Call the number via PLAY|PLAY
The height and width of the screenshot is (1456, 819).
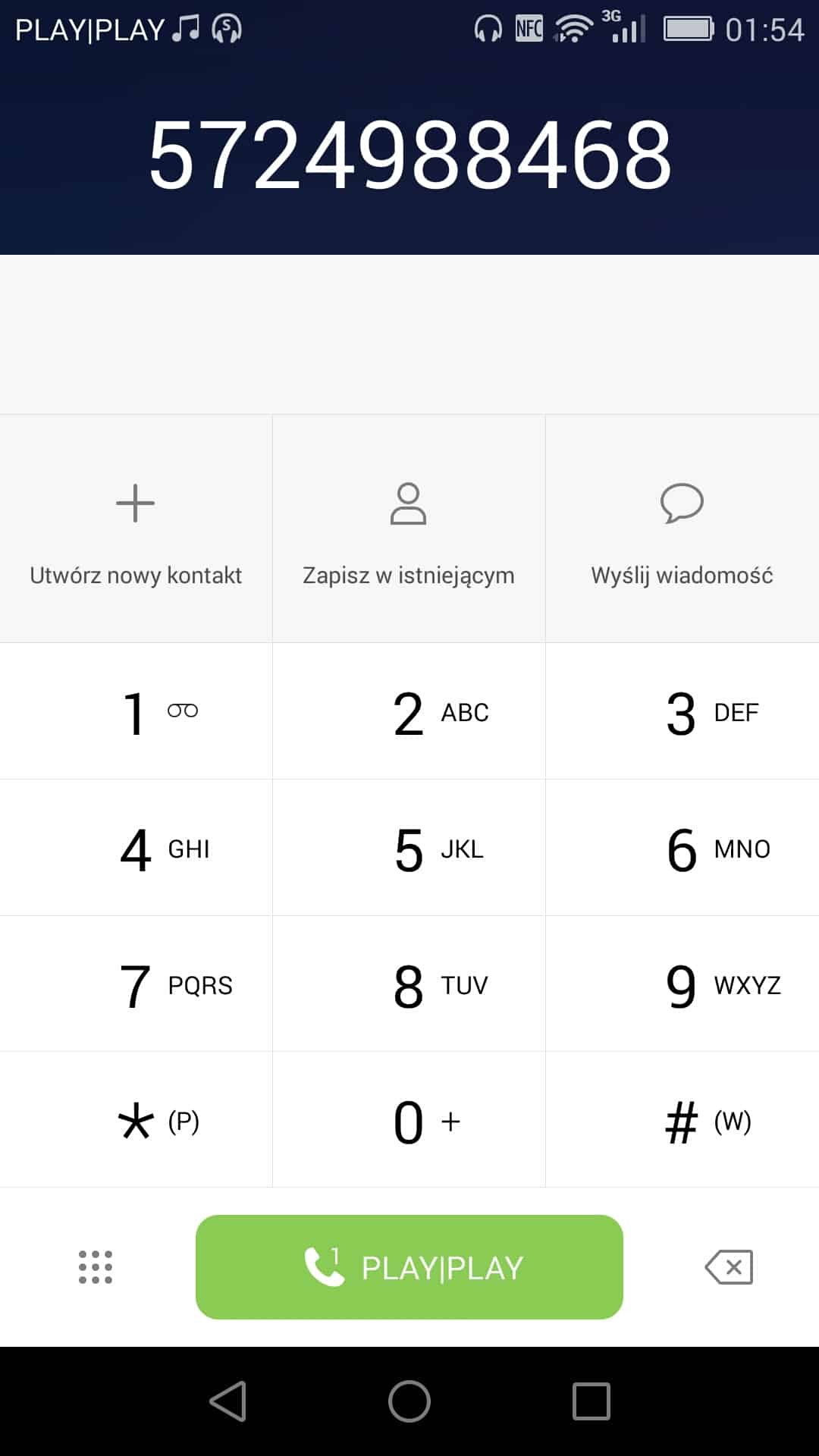409,1267
